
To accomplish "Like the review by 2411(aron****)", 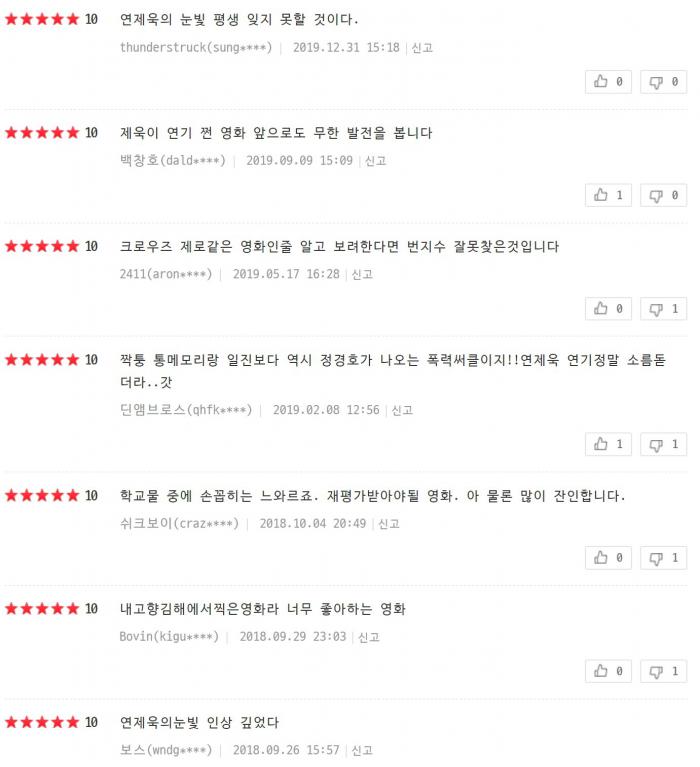I will (608, 309).
